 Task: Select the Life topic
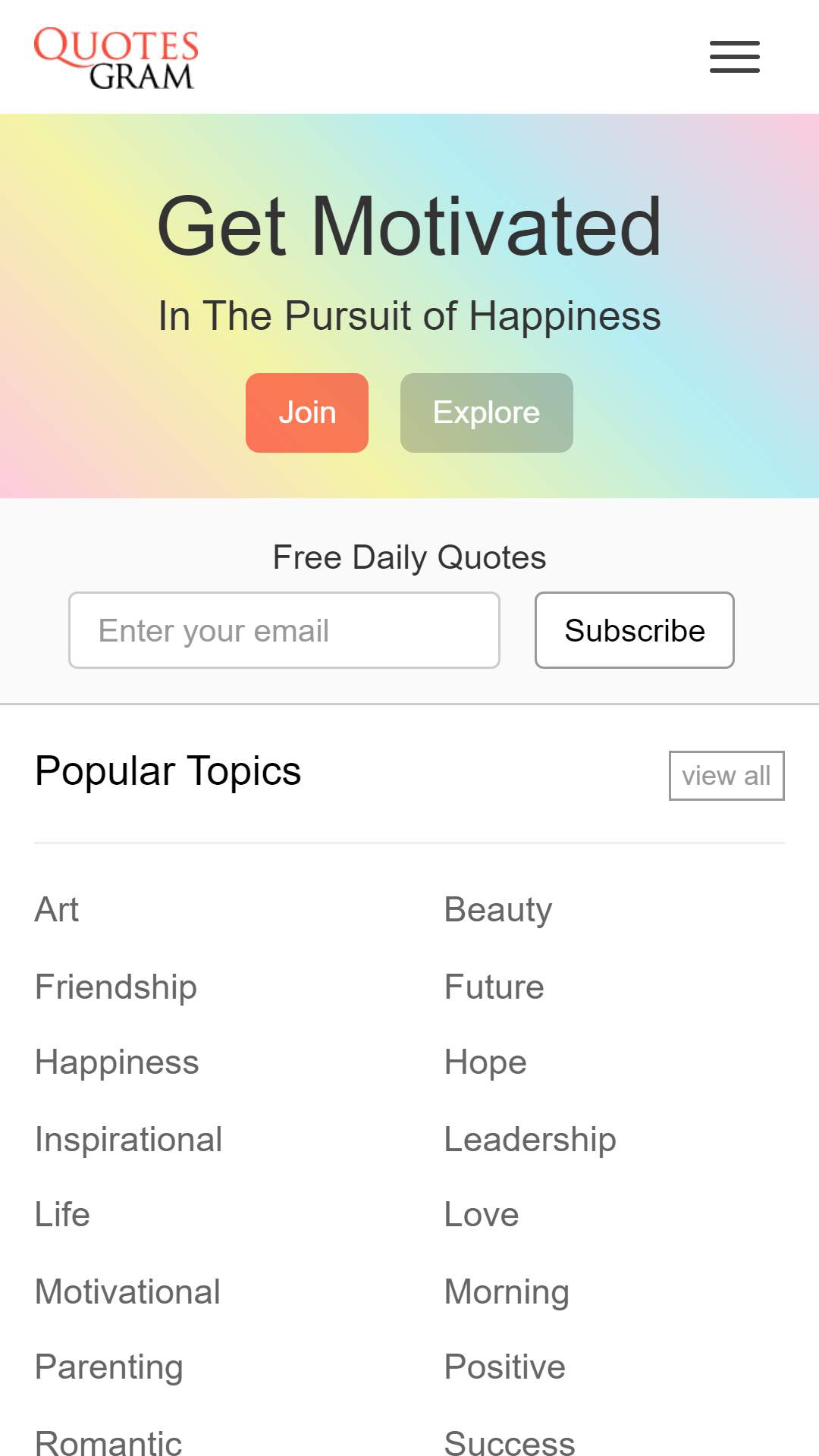click(63, 1215)
